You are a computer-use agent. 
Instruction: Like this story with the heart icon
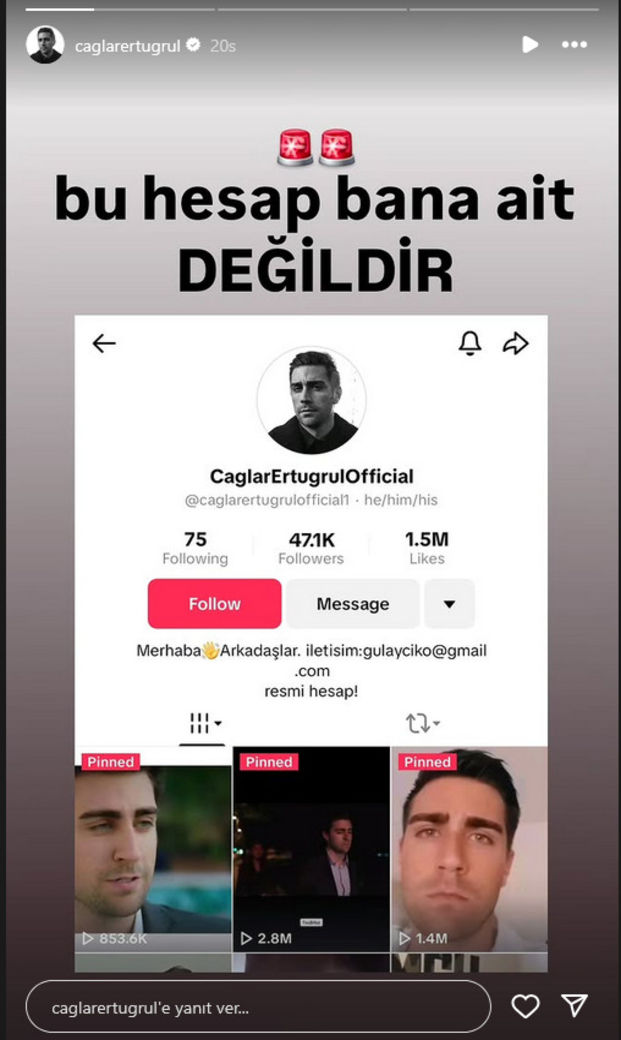(525, 1006)
